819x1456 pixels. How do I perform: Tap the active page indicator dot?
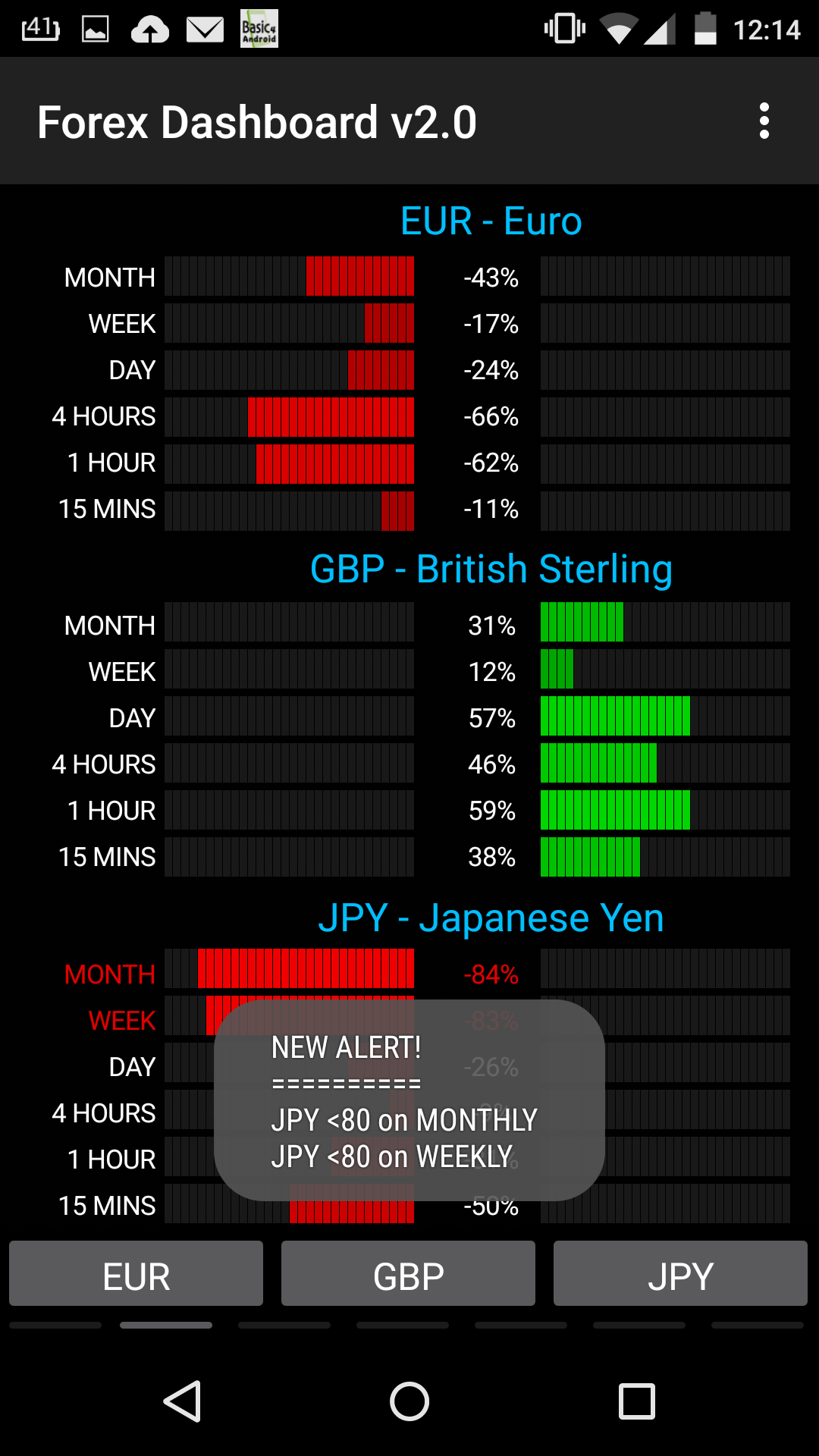165,1323
